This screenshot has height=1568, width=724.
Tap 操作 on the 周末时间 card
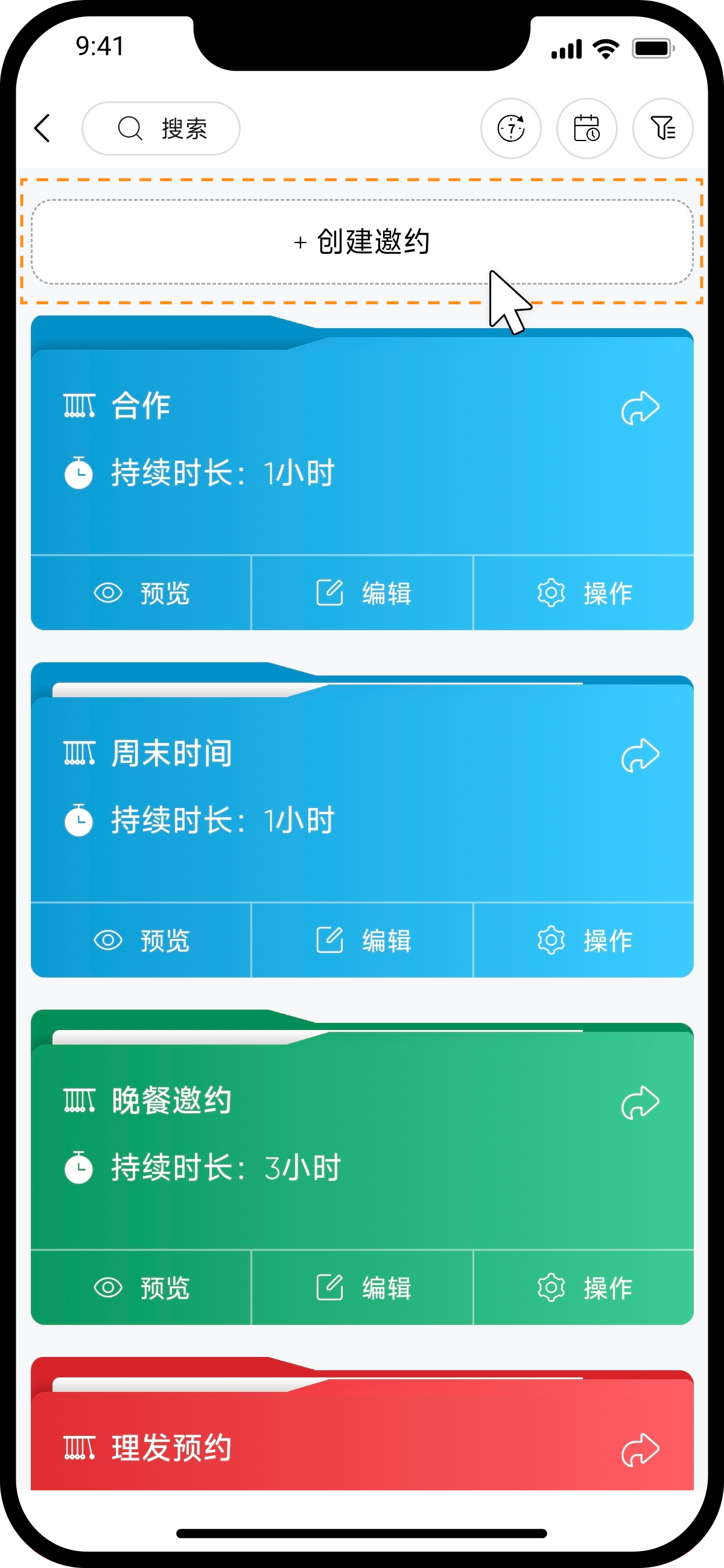point(585,940)
